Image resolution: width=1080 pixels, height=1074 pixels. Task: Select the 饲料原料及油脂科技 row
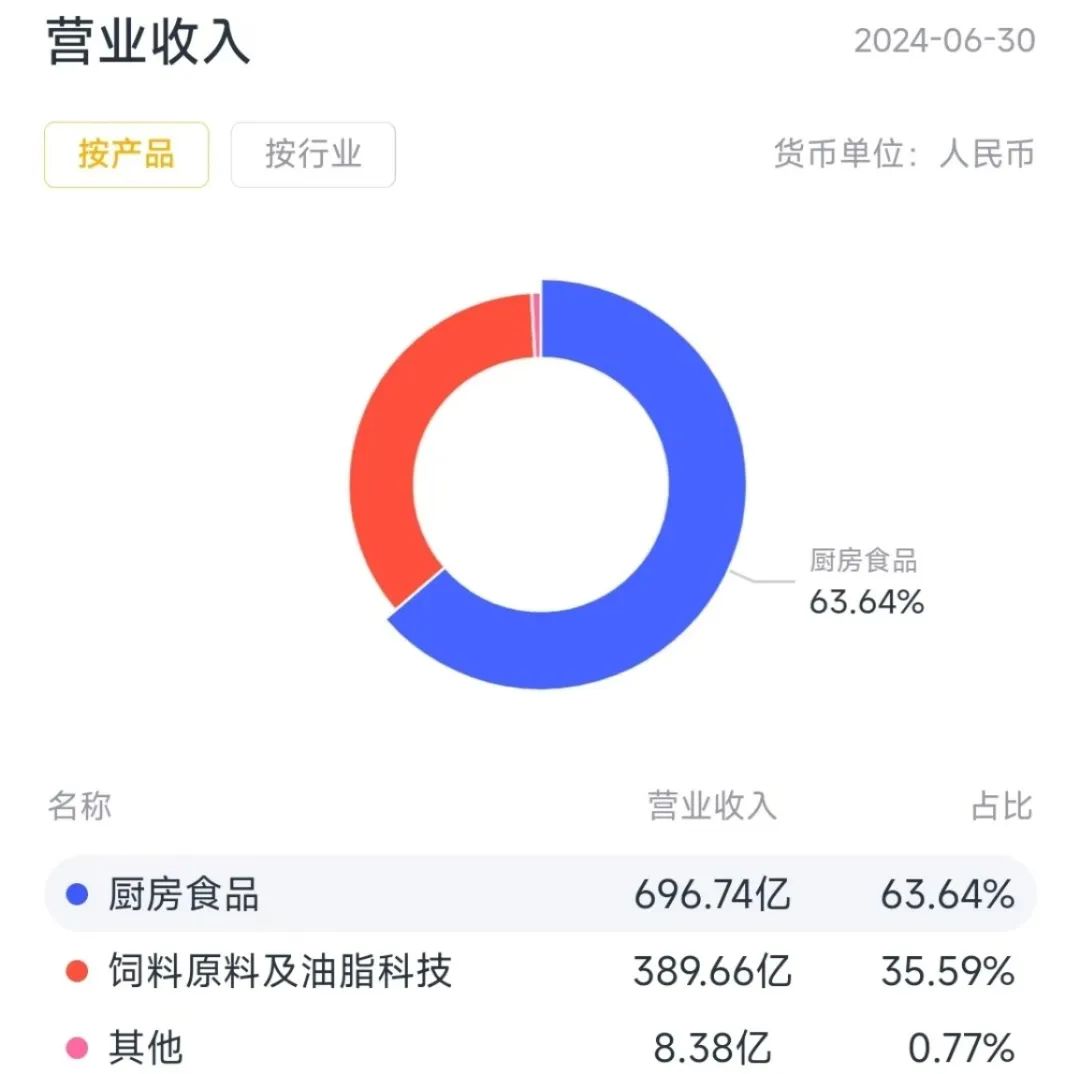[x=541, y=971]
